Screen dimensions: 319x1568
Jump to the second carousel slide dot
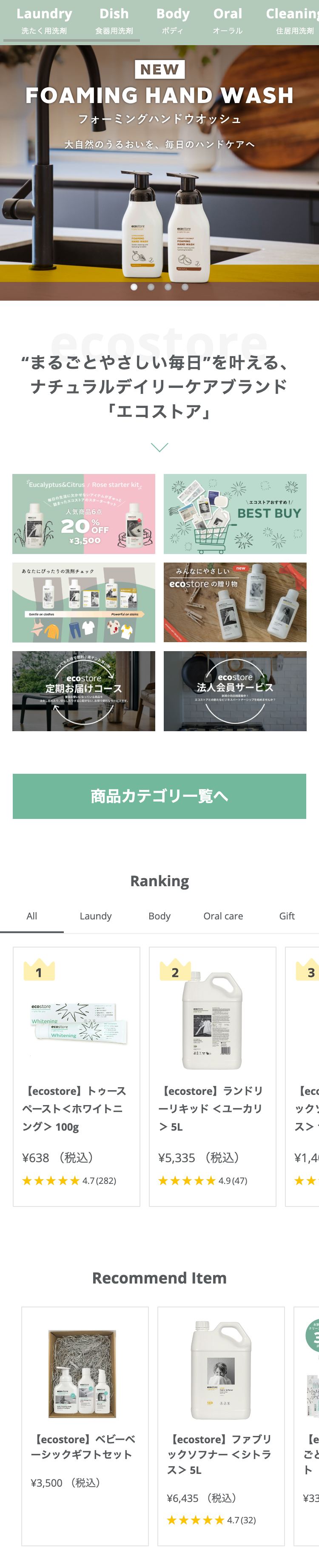(x=151, y=287)
